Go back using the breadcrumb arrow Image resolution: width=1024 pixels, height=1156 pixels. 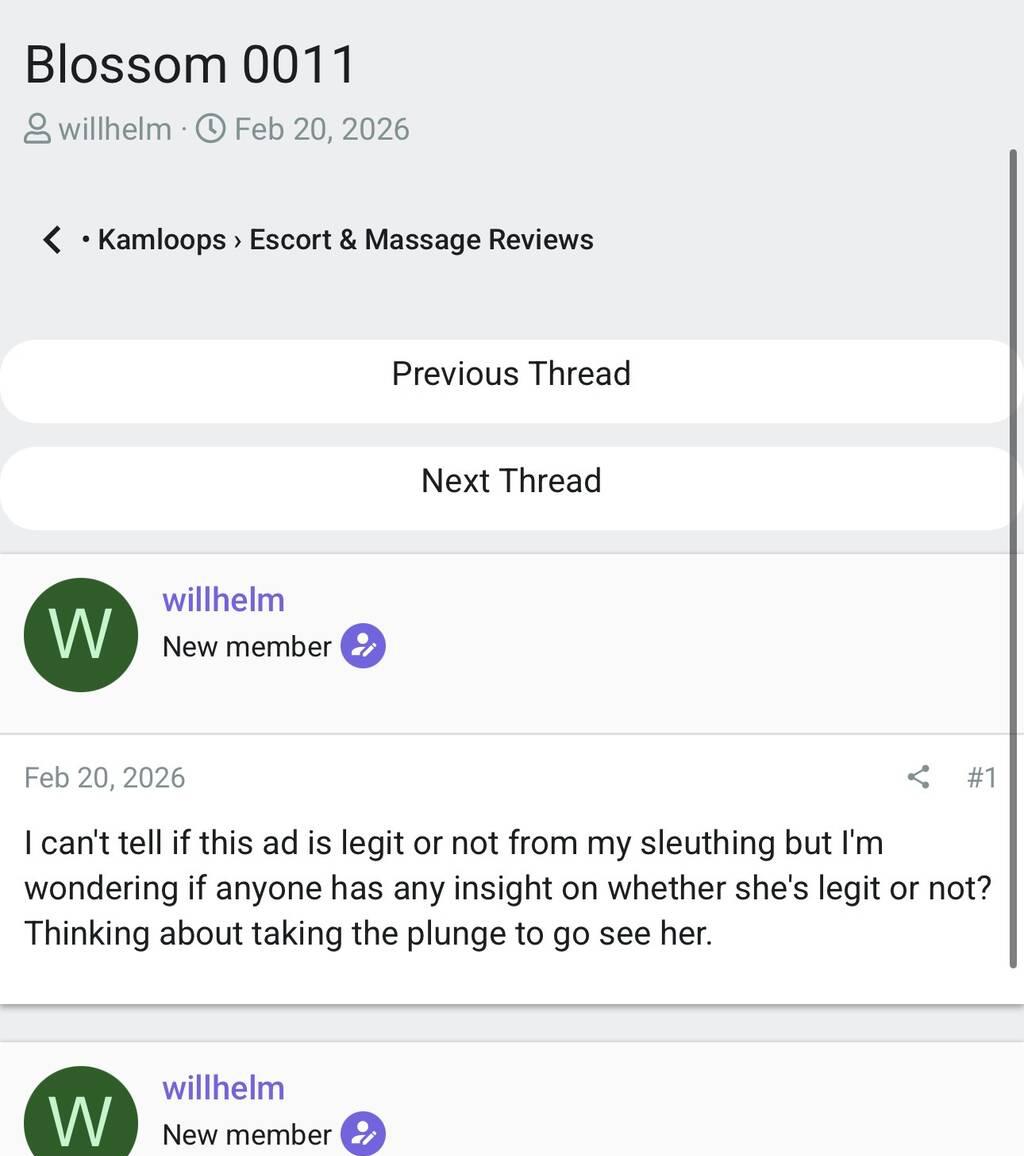tap(52, 240)
